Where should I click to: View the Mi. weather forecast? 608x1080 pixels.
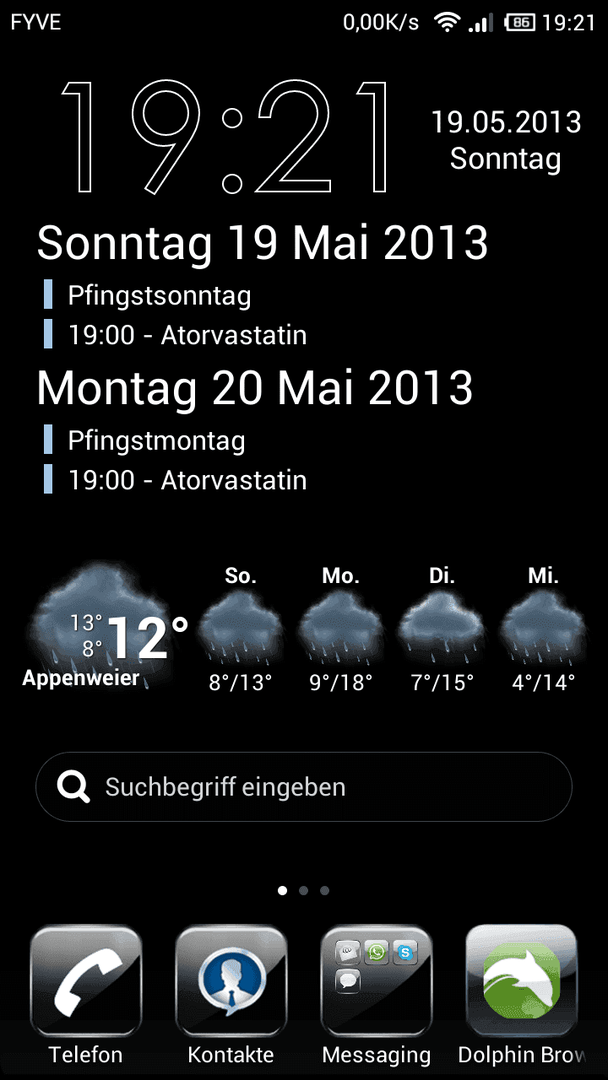point(543,629)
